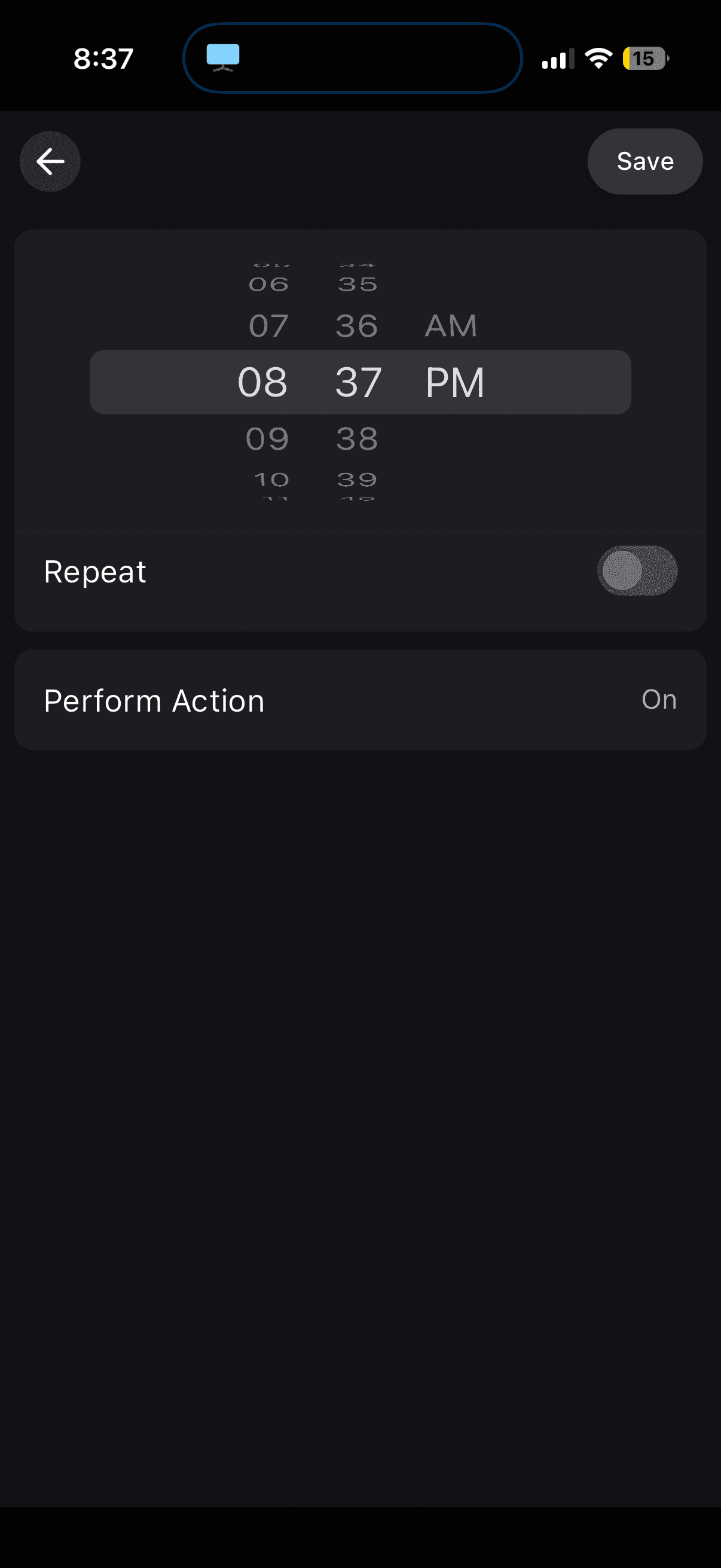Select hour 07 in the time picker
721x1568 pixels.
click(x=270, y=326)
